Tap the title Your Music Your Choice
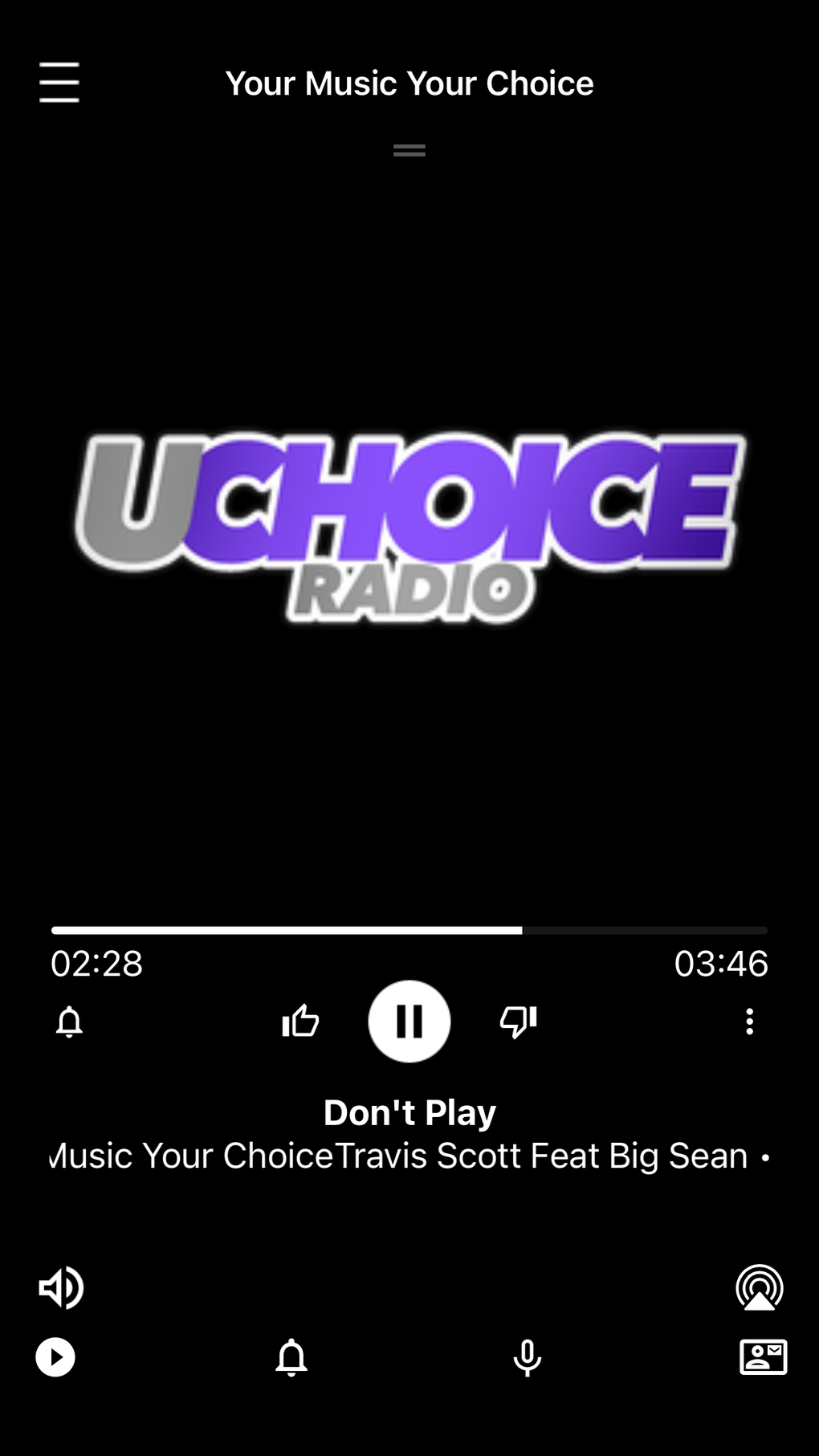Viewport: 819px width, 1456px height. 409,82
